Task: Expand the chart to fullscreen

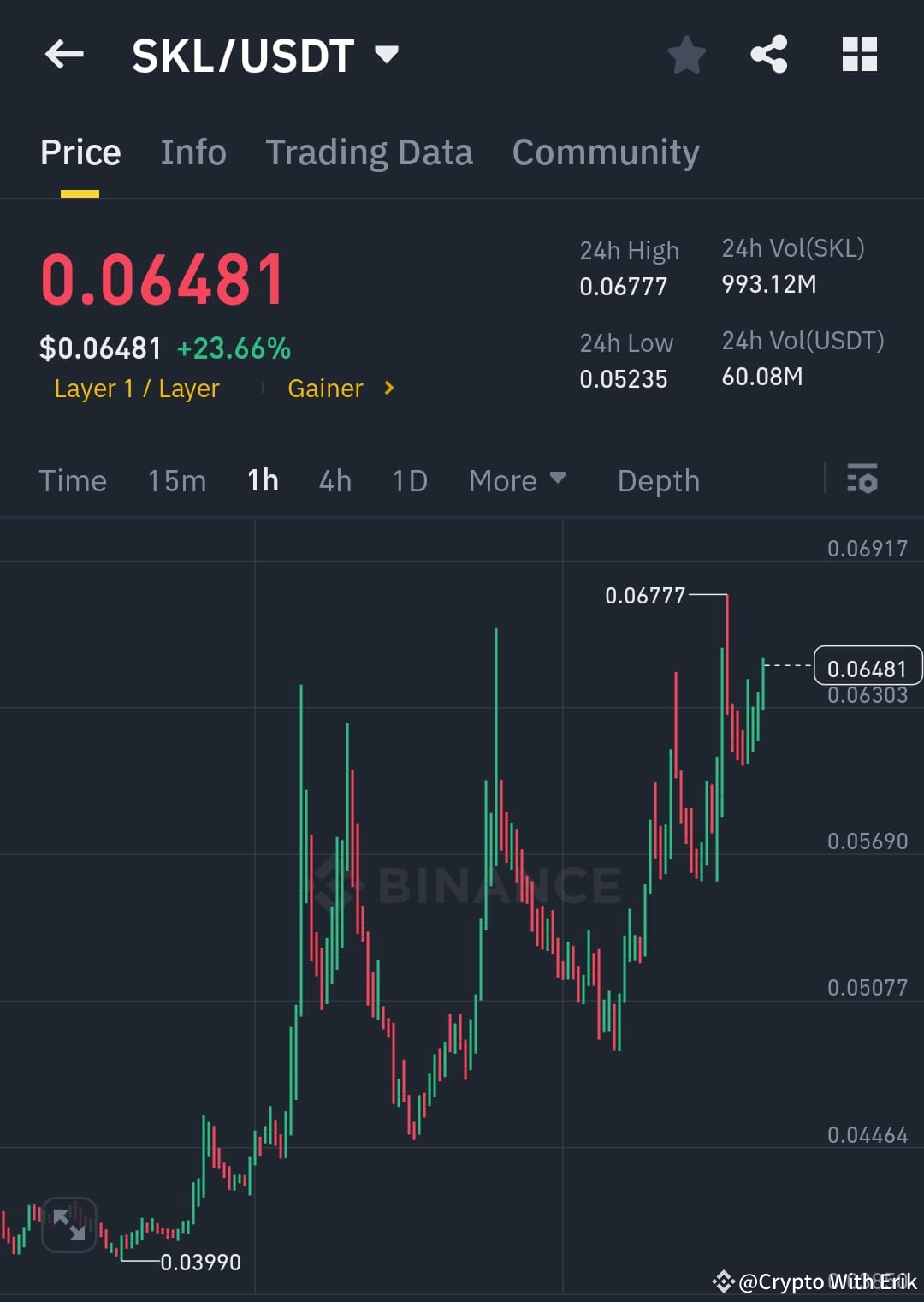Action: tap(68, 1226)
